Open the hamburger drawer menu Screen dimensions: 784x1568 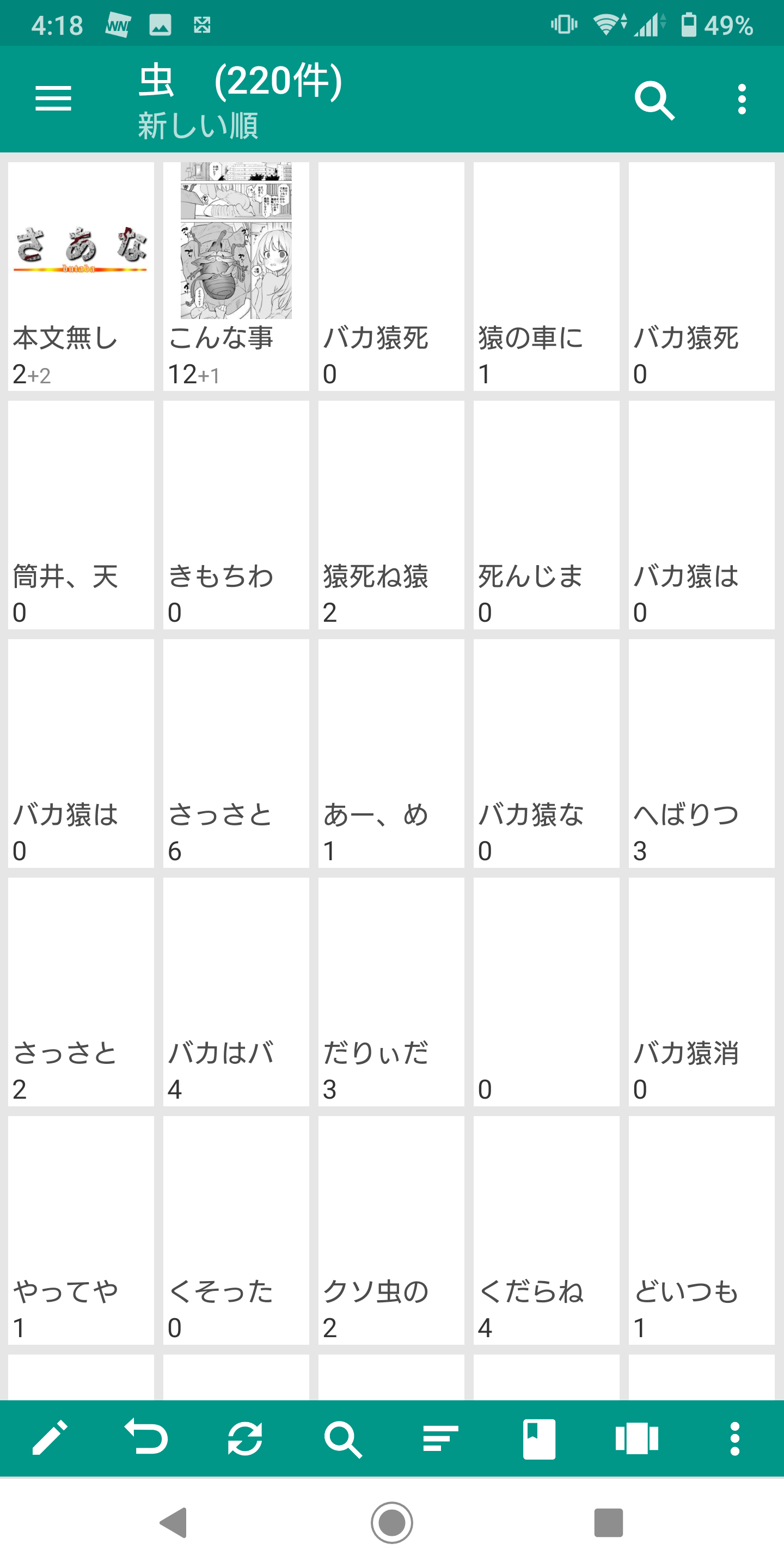tap(53, 99)
